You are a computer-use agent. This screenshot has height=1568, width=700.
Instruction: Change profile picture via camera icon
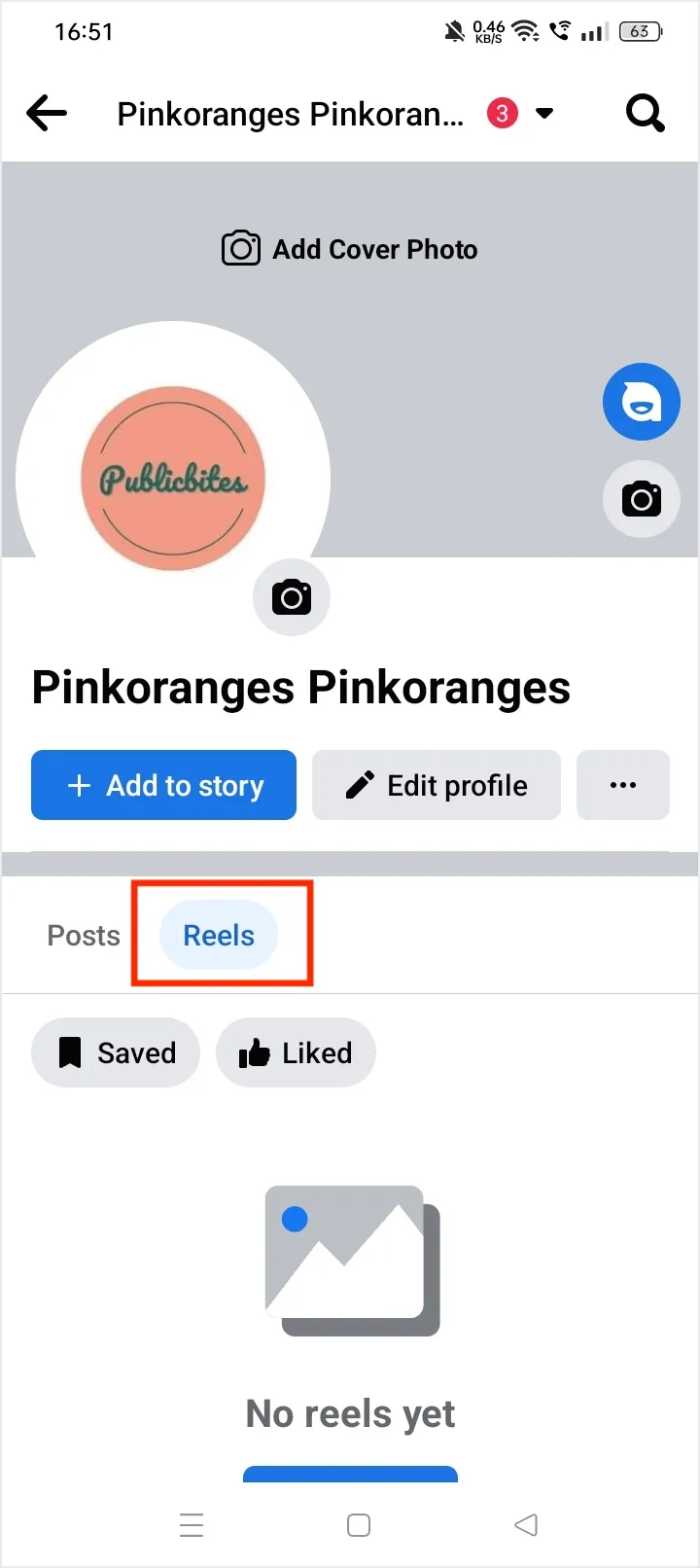click(x=292, y=597)
